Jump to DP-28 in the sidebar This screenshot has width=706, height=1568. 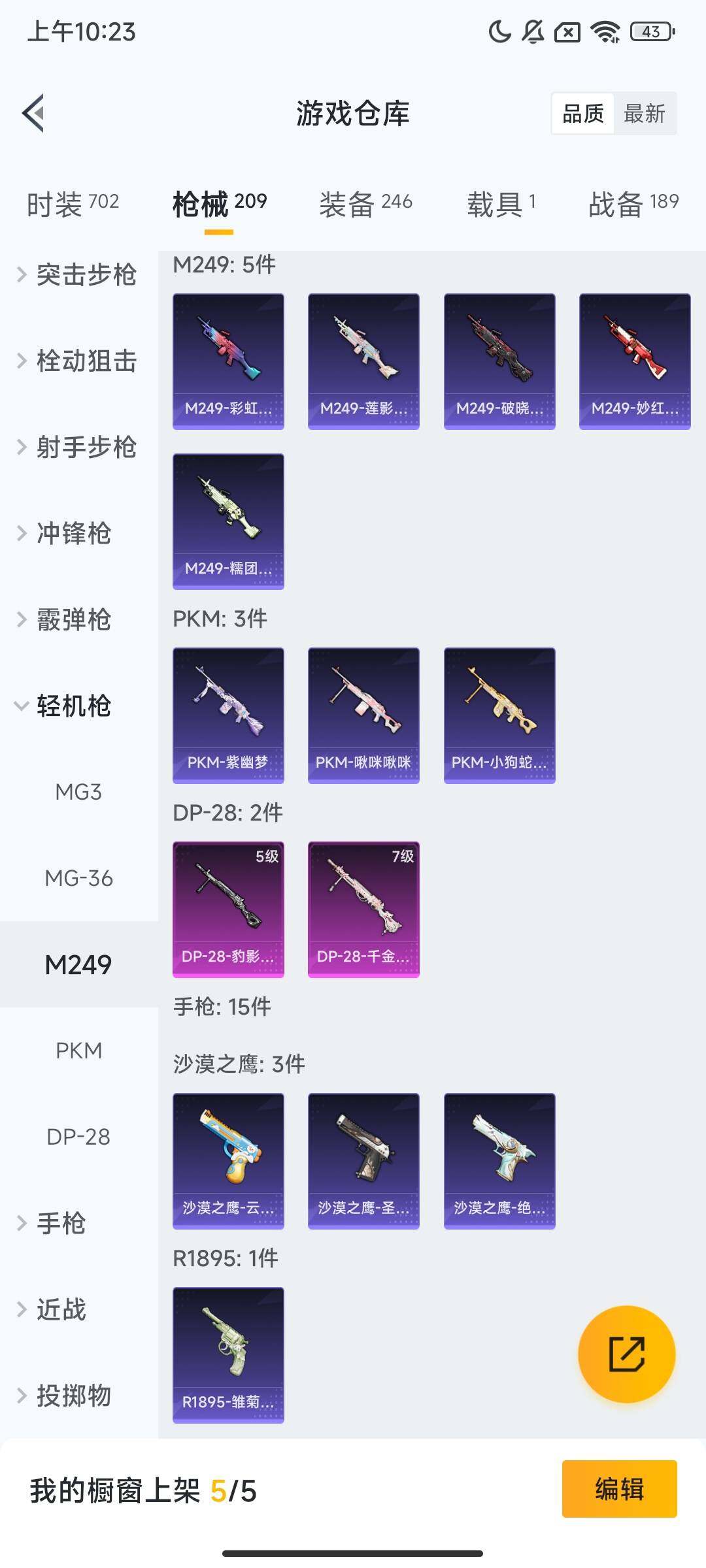point(78,1137)
